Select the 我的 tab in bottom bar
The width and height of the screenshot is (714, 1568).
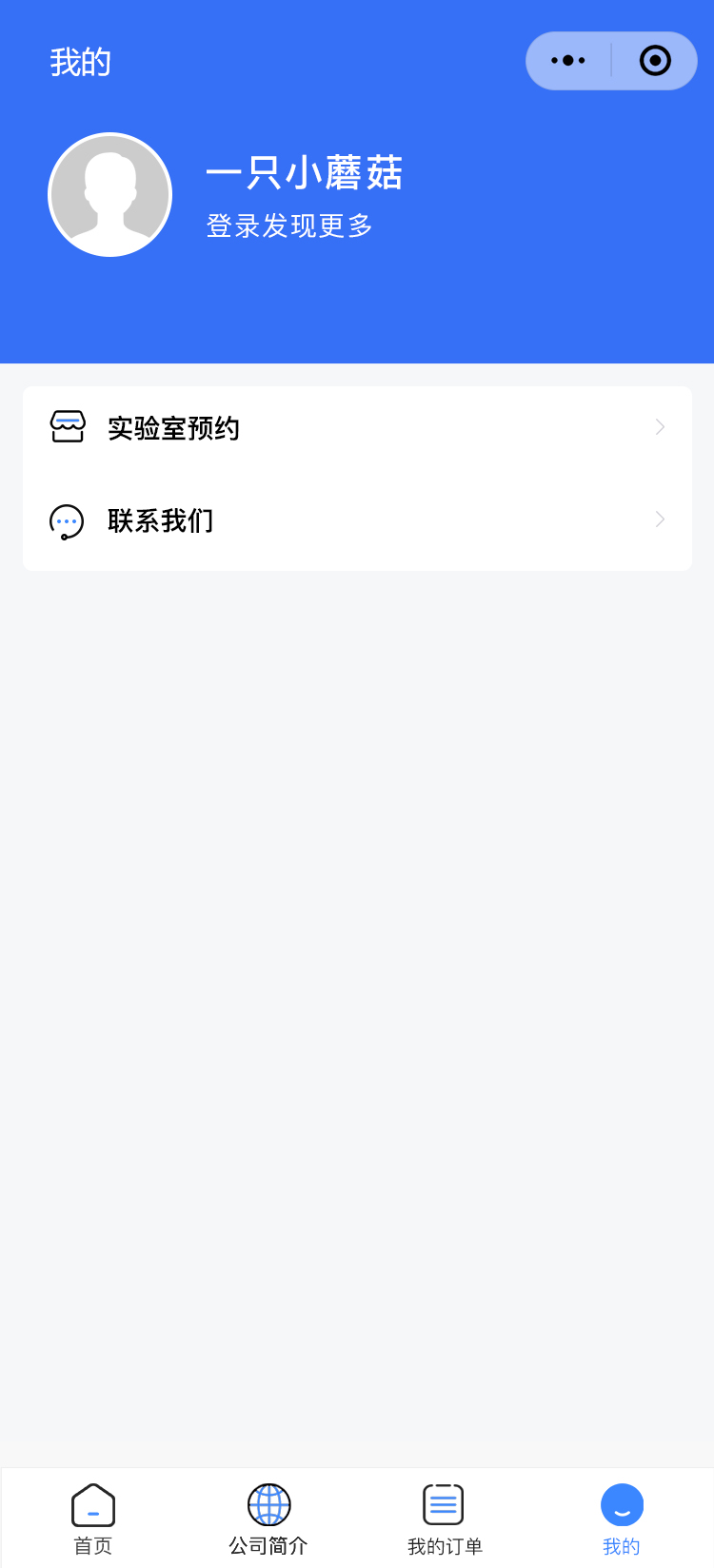[622, 1519]
